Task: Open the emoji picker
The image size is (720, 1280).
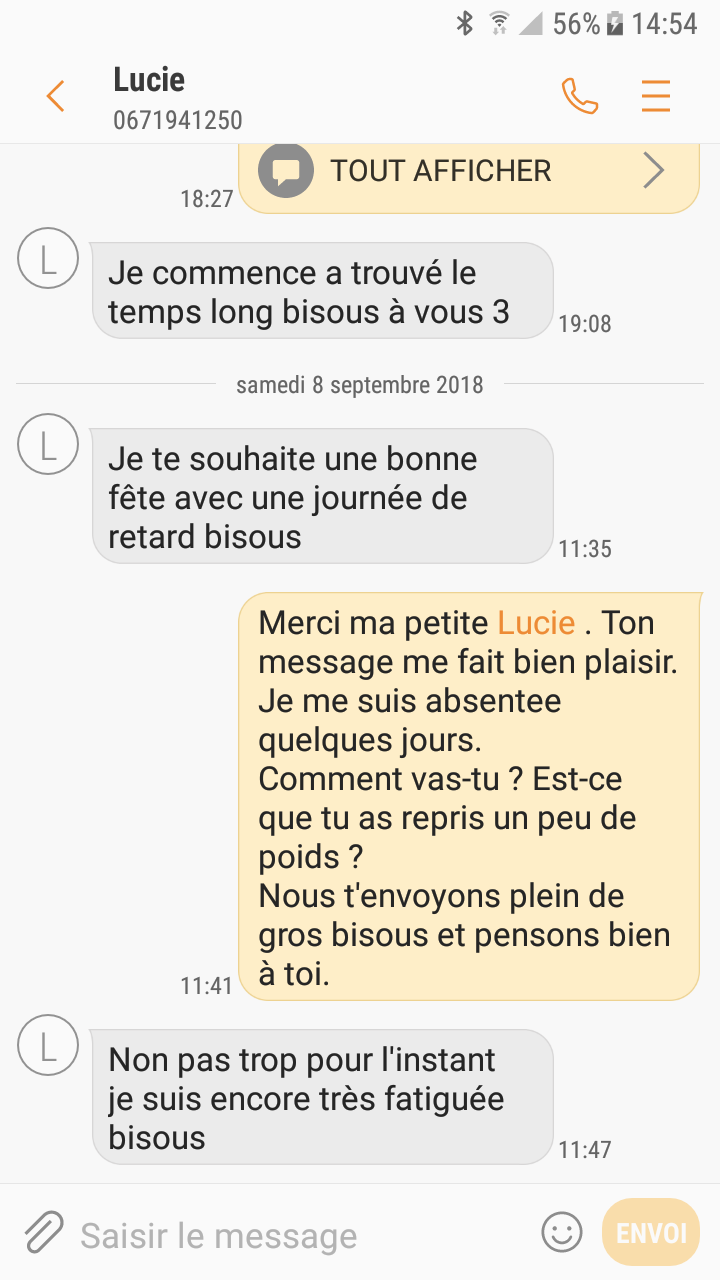Action: click(561, 1232)
